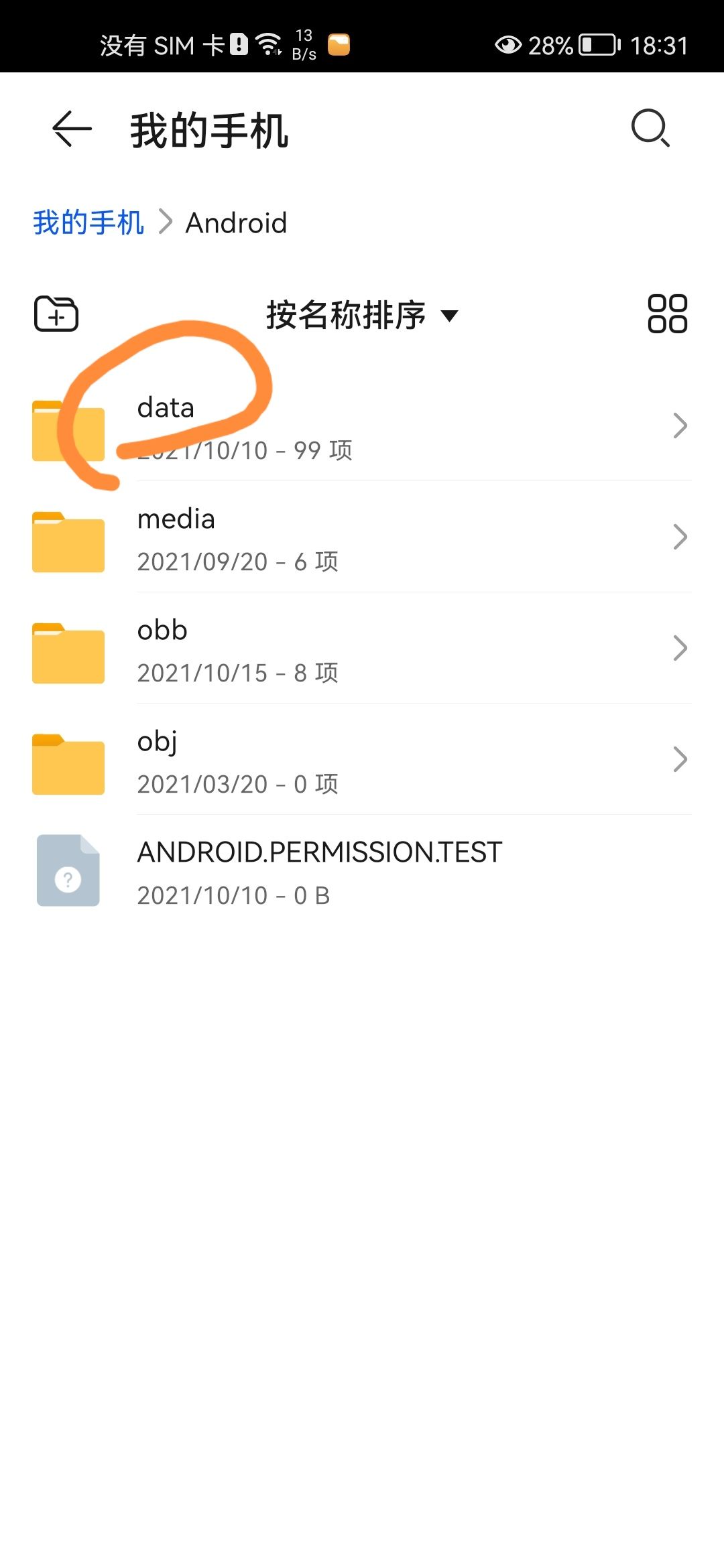Click the media folder icon

(68, 541)
